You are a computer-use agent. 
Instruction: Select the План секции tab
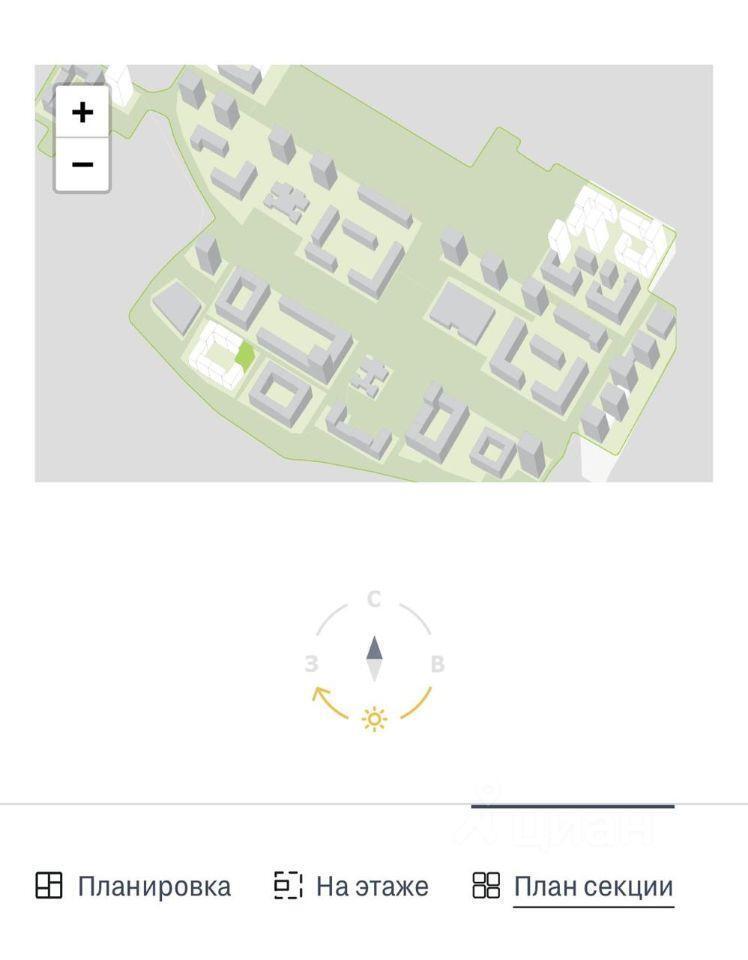point(573,886)
